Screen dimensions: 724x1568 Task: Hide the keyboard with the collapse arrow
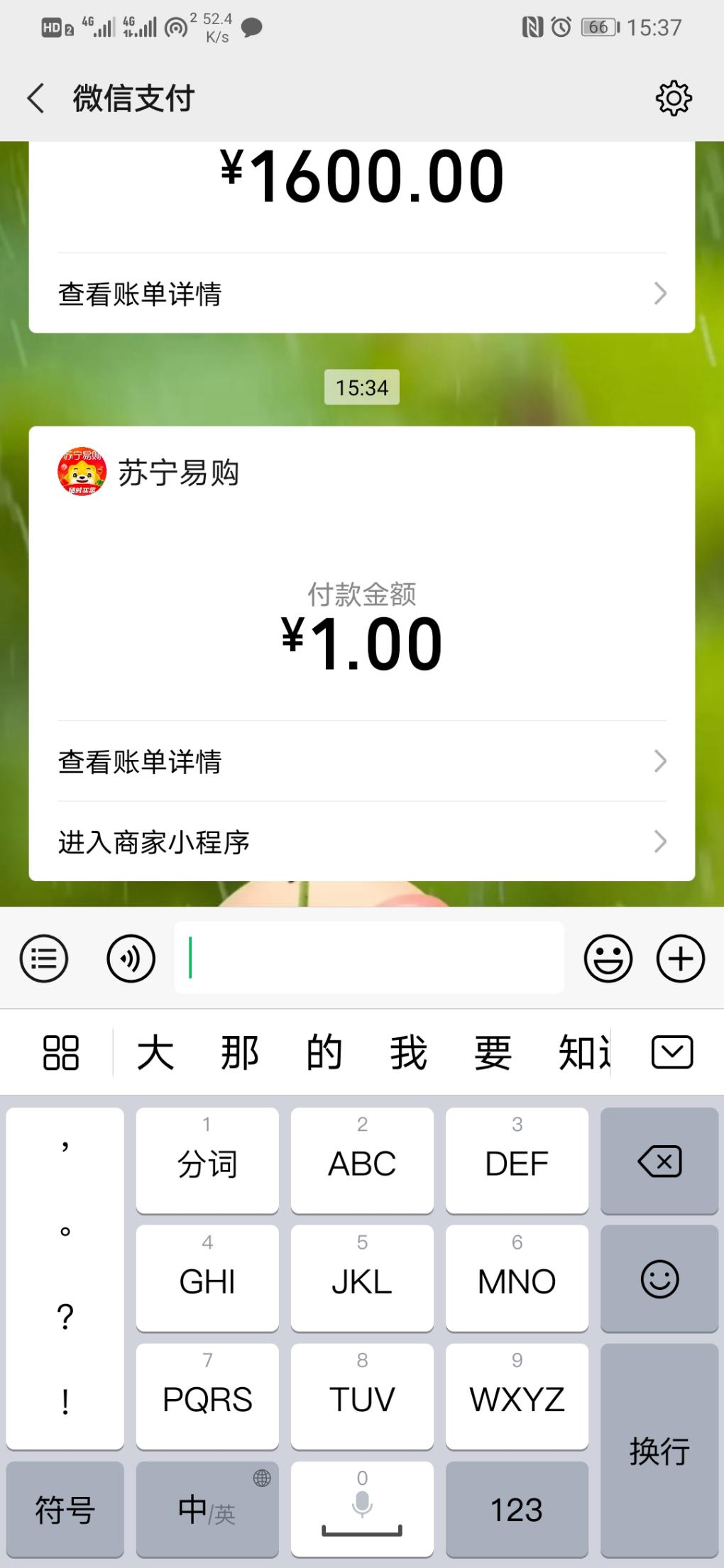click(671, 1052)
